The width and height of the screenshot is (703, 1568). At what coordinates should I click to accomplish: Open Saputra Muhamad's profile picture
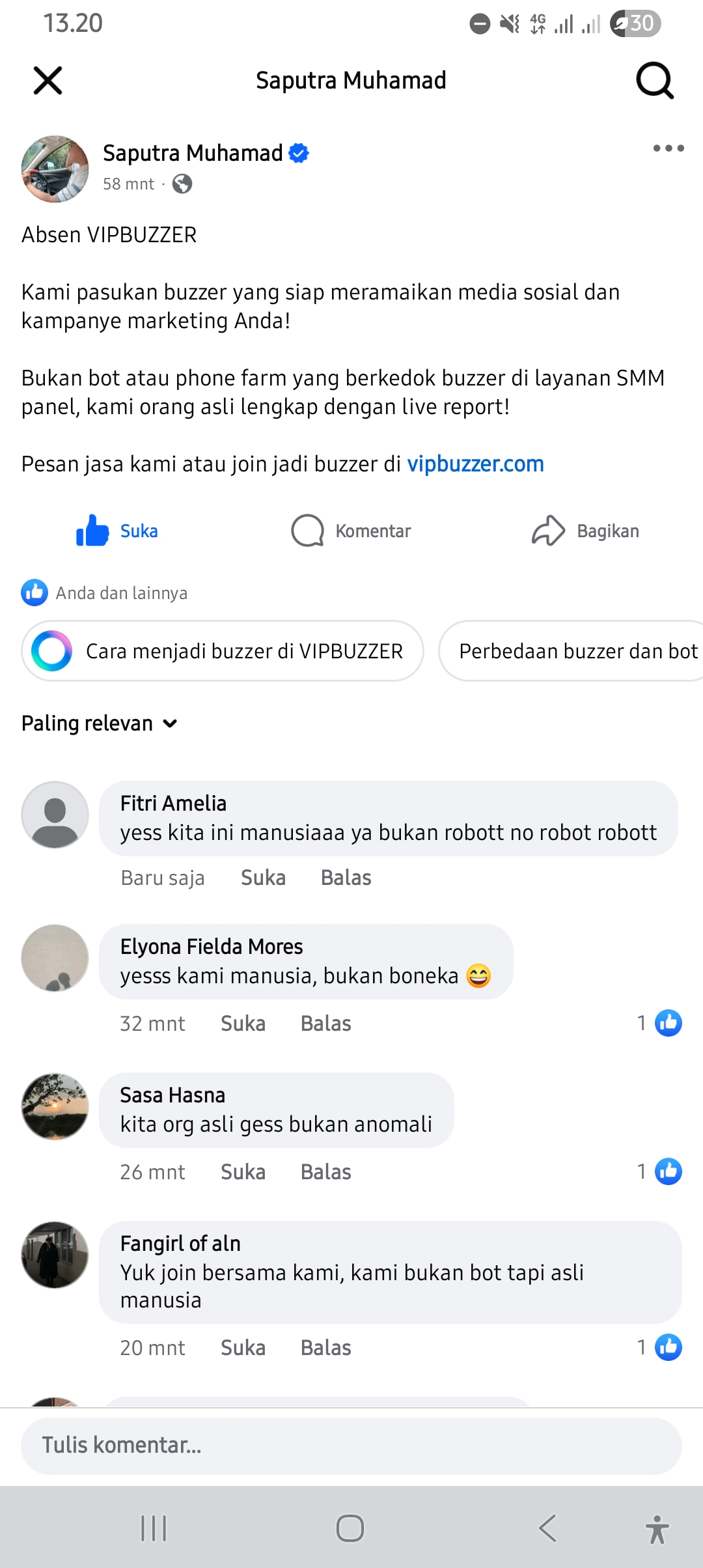pos(55,169)
